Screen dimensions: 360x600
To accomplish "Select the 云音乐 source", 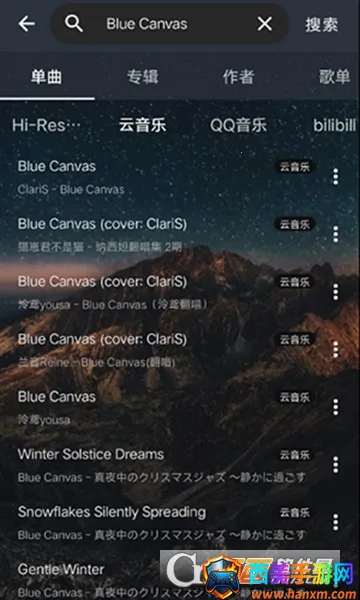I will (143, 125).
